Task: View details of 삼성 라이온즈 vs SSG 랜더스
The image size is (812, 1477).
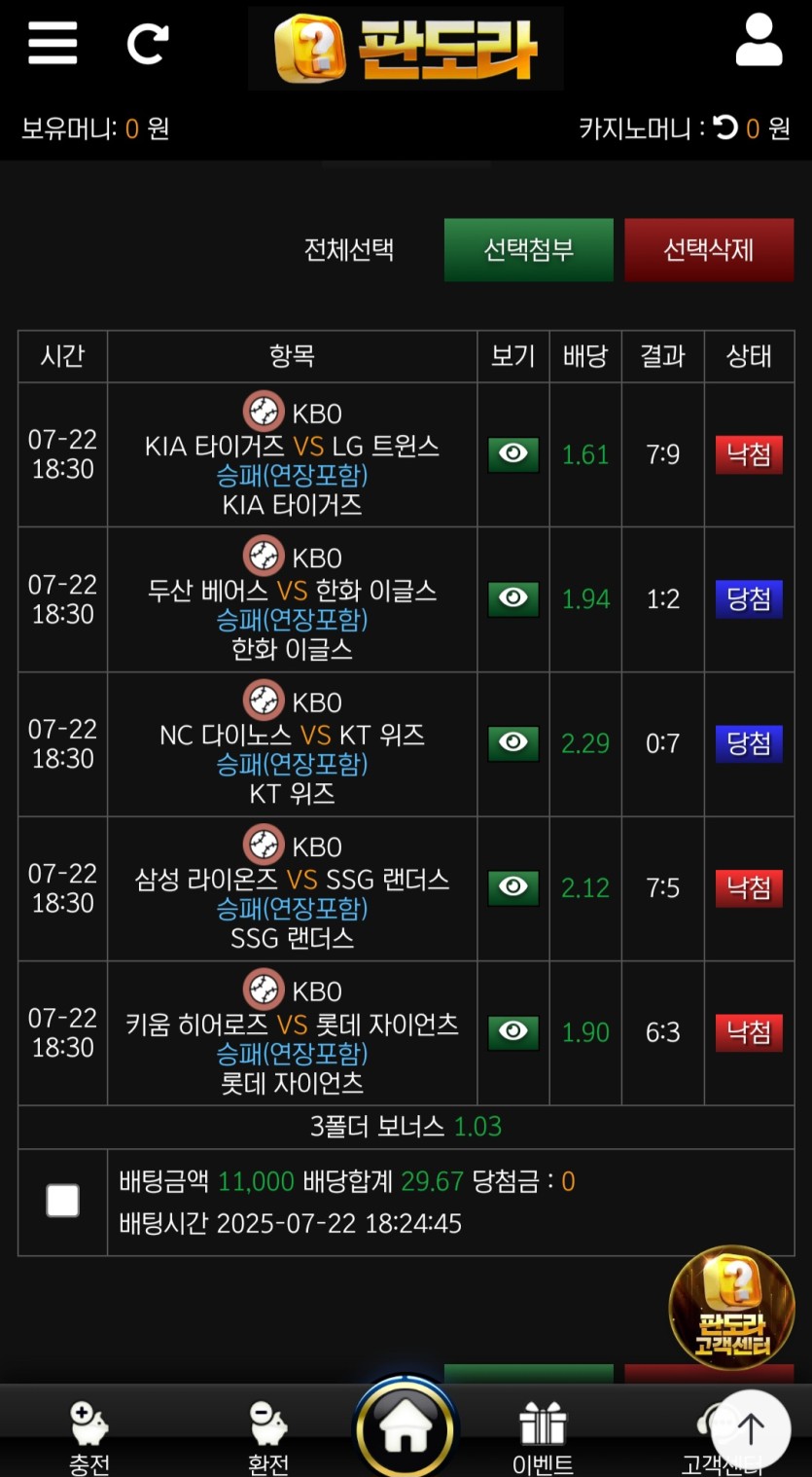Action: [512, 887]
